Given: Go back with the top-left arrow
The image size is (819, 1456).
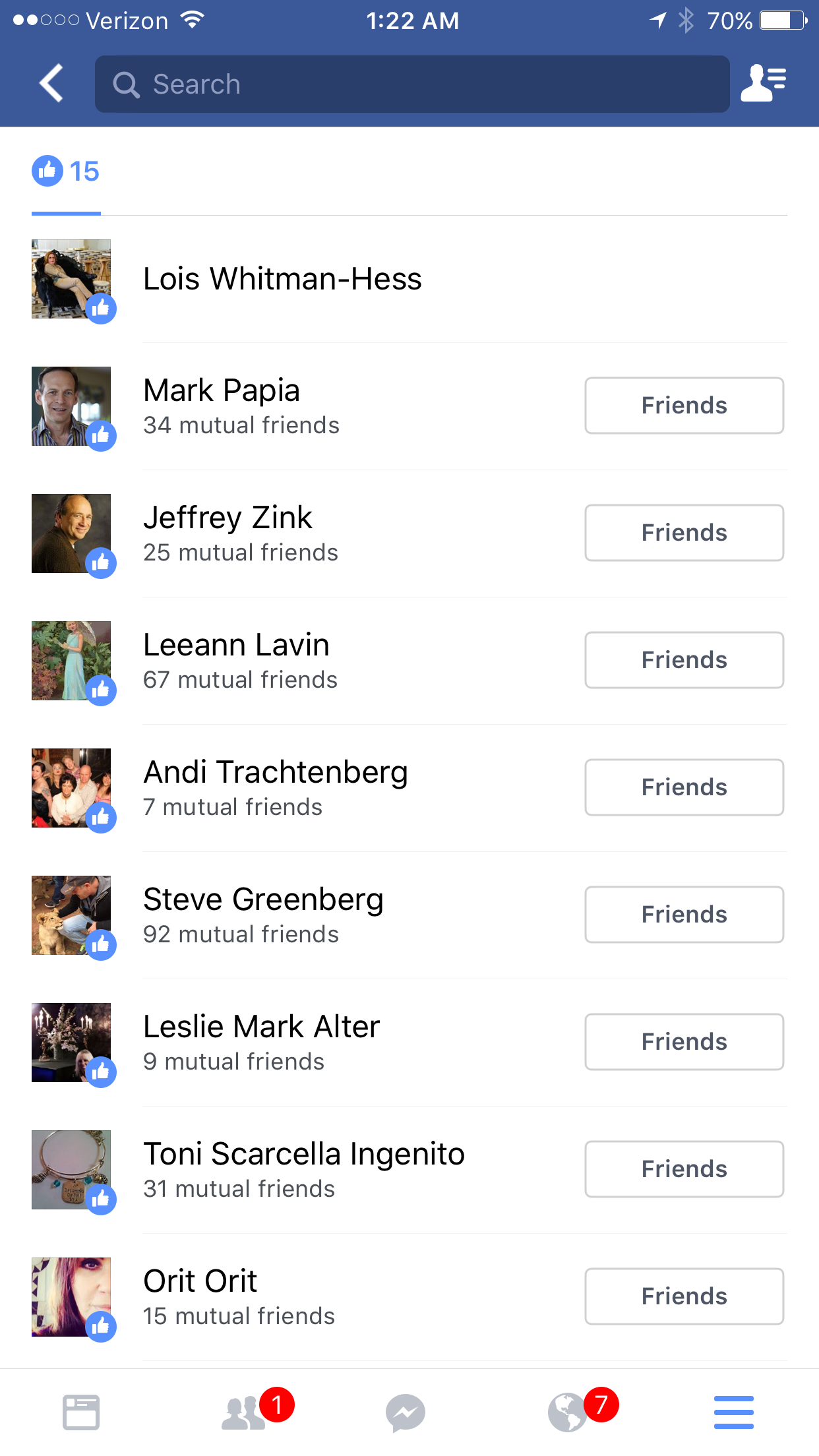Looking at the screenshot, I should 51,84.
